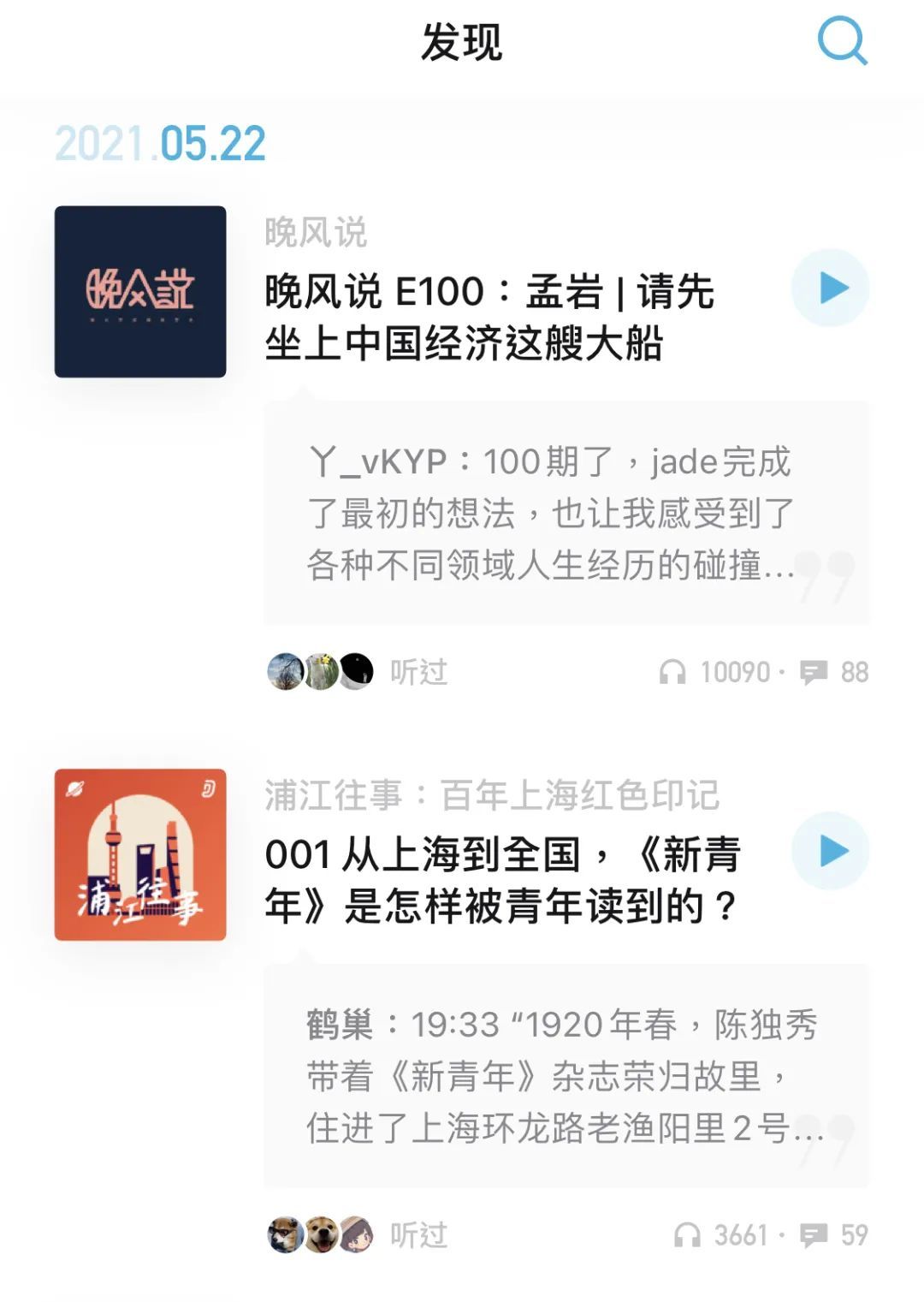Play the 晚风说 E100 episode
The height and width of the screenshot is (1302, 924).
(830, 288)
